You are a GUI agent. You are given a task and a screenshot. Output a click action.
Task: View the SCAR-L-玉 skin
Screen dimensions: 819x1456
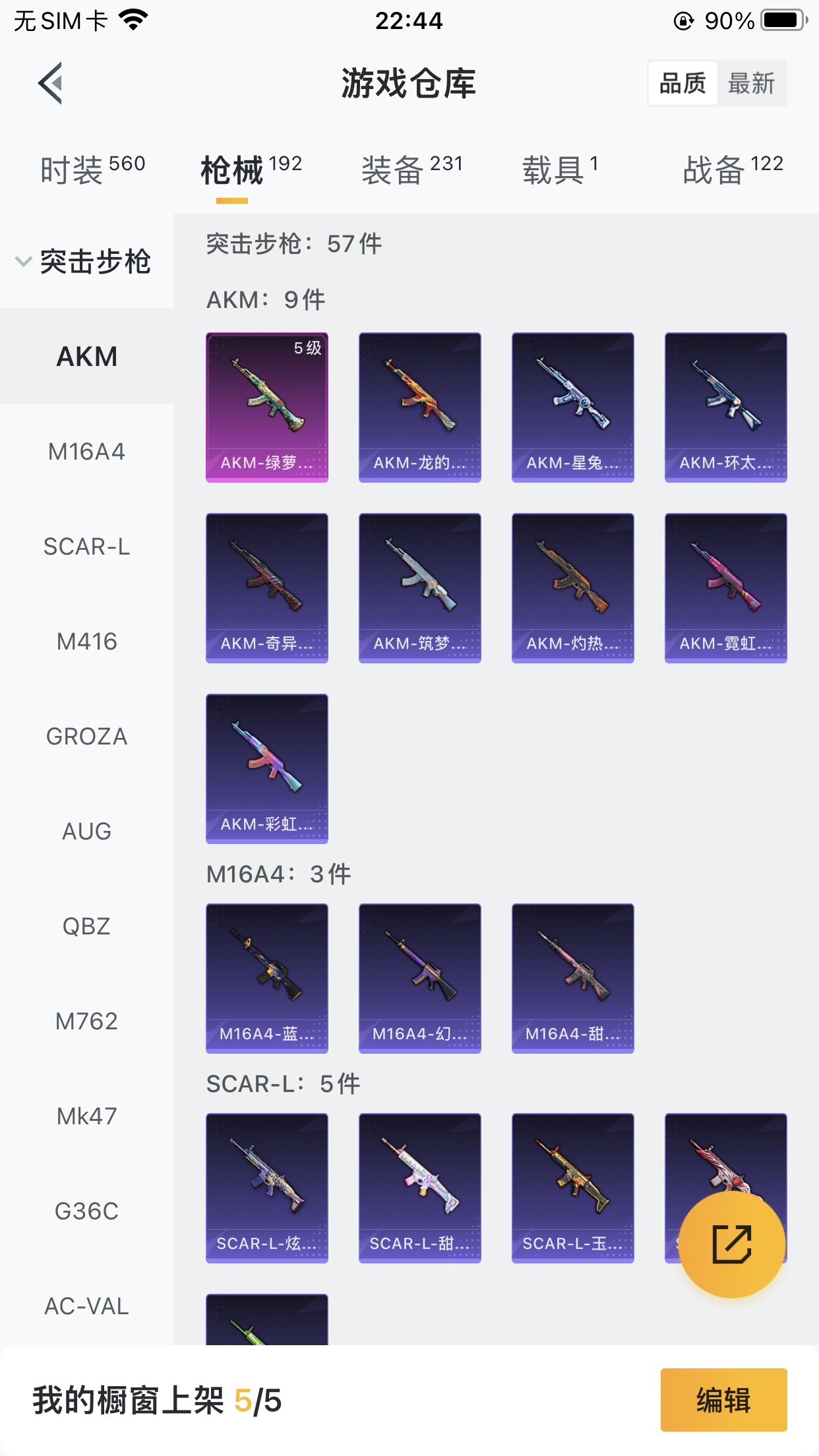572,1188
